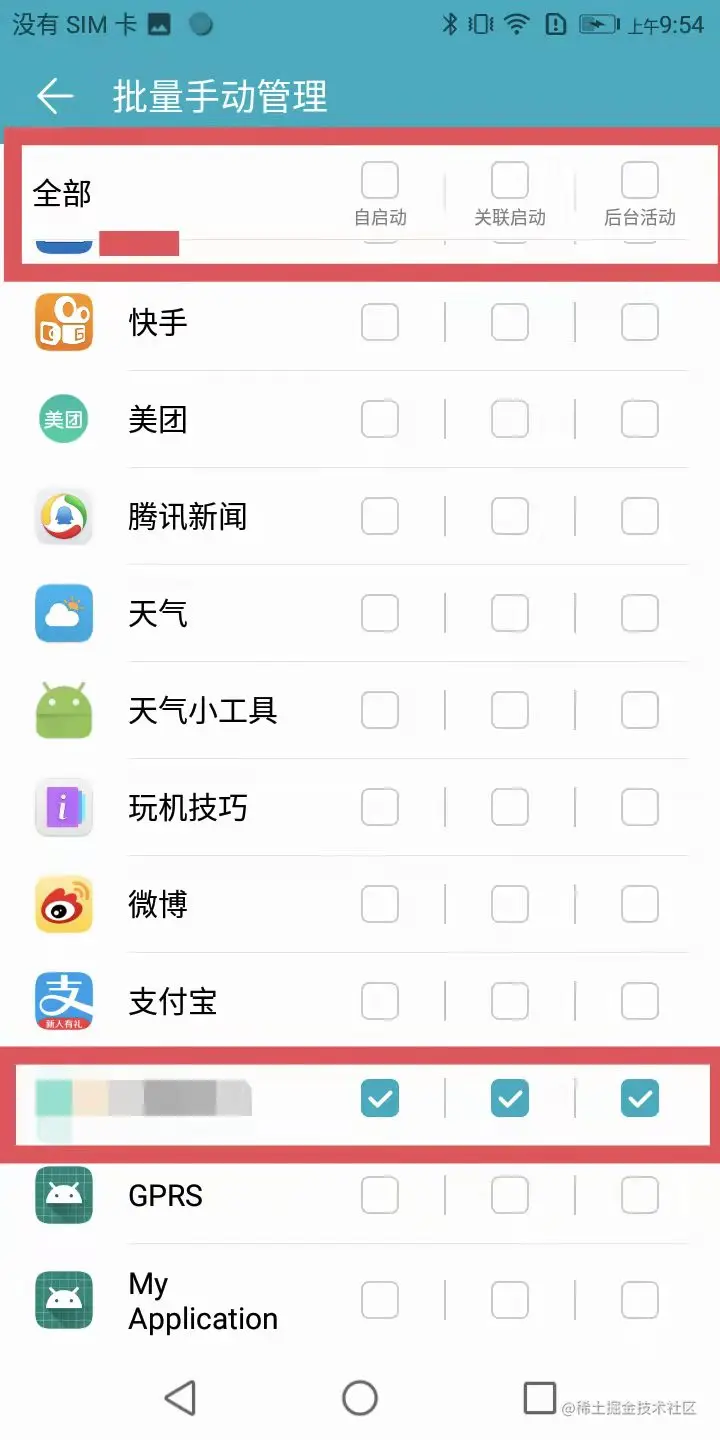Tap the system home button

tap(360, 1398)
